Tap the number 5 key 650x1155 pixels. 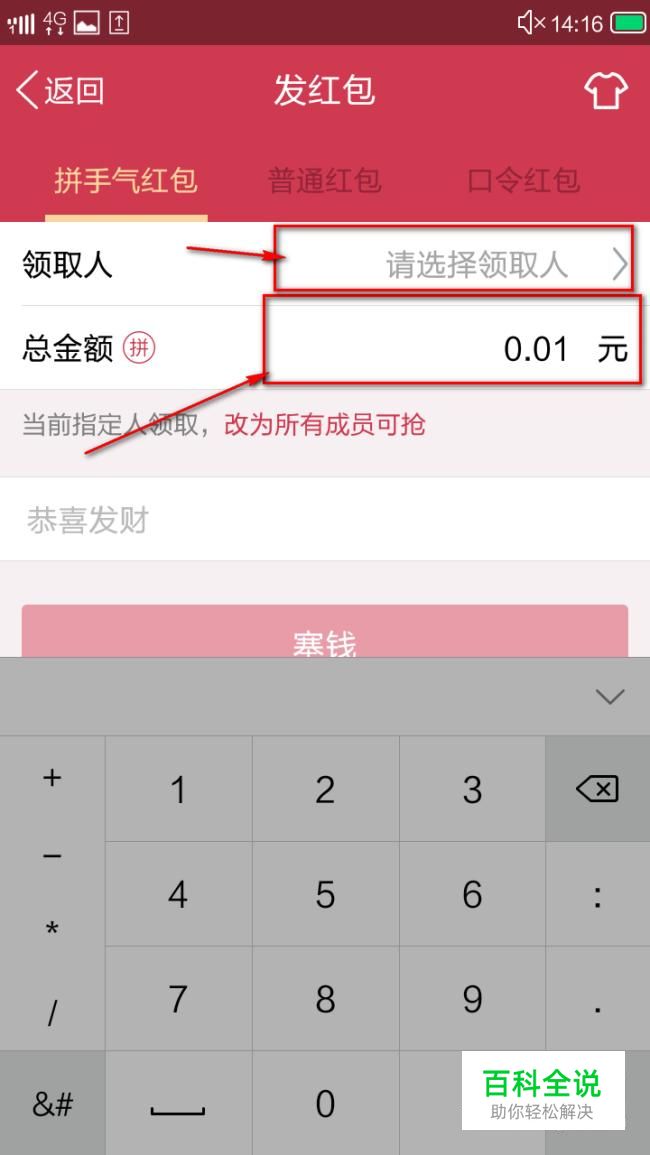point(325,894)
